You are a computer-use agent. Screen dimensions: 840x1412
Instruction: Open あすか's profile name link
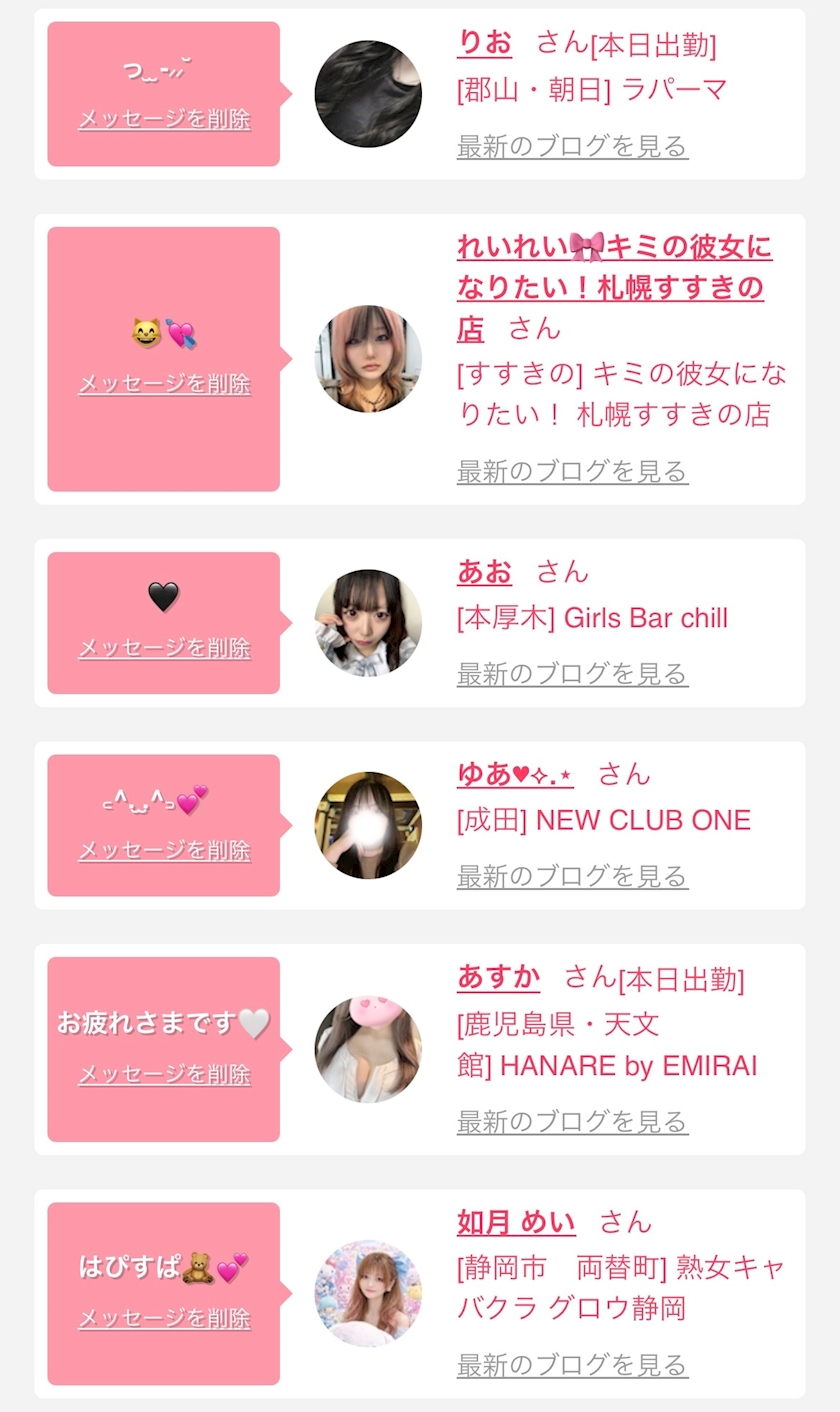(x=498, y=977)
